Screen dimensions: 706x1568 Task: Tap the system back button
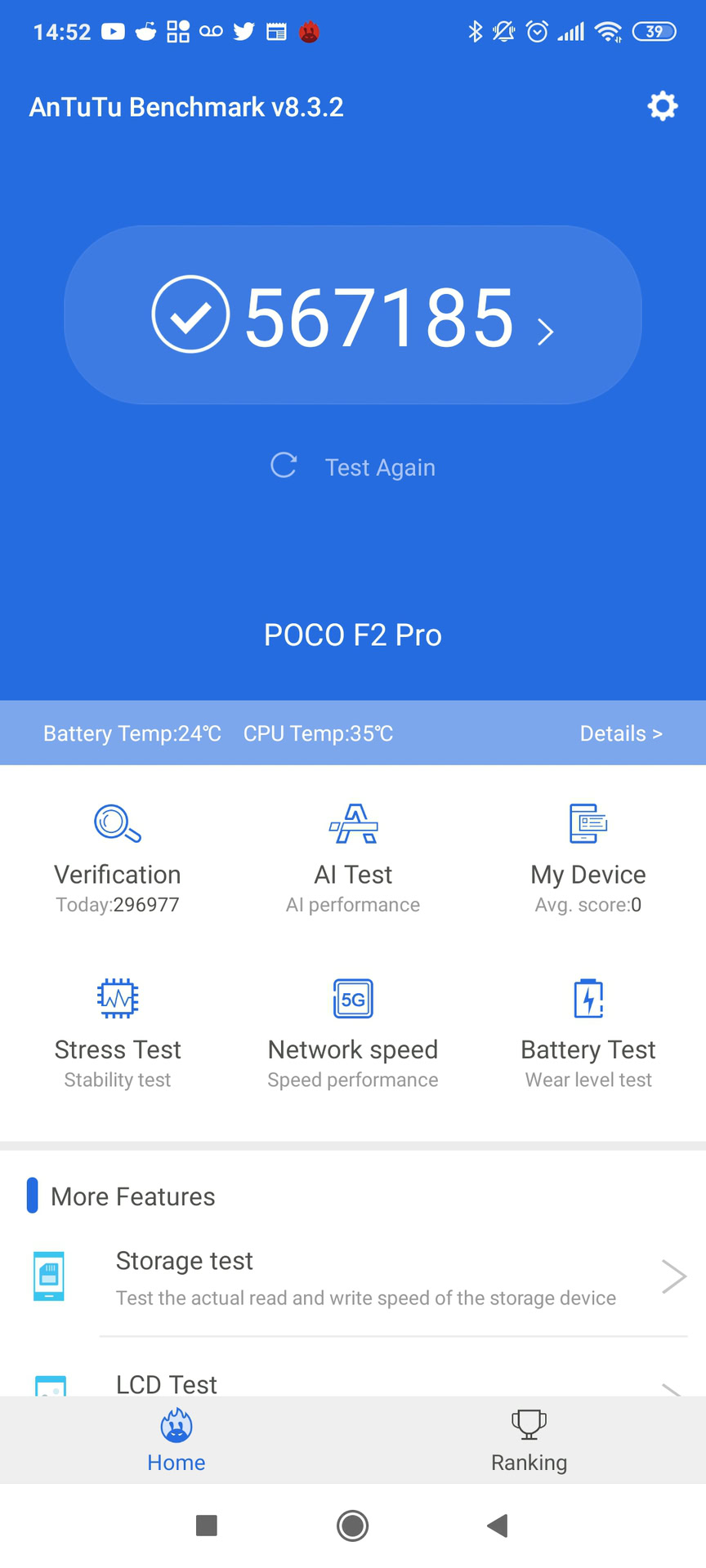498,1525
